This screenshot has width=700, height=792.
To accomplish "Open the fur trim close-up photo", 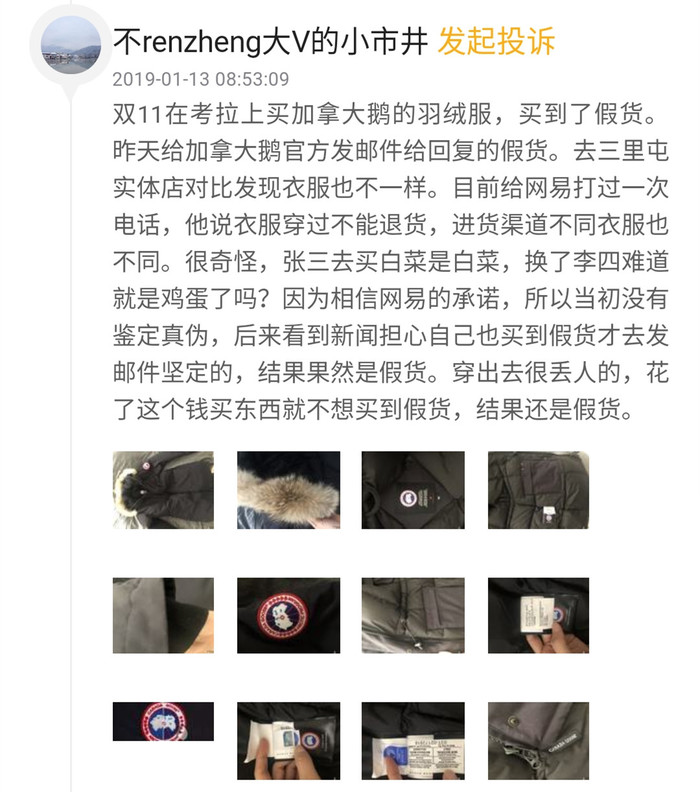I will (288, 489).
